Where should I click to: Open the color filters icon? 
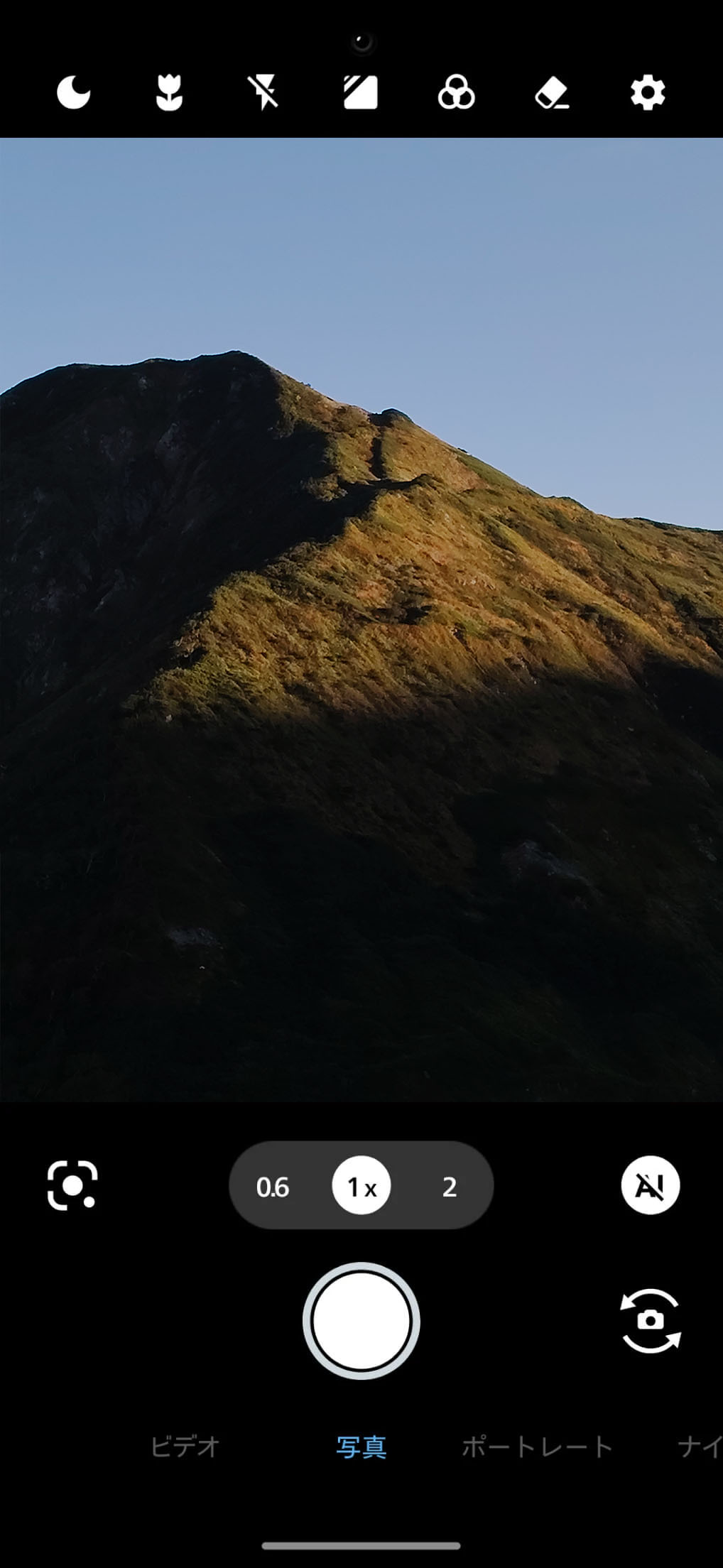tap(456, 93)
